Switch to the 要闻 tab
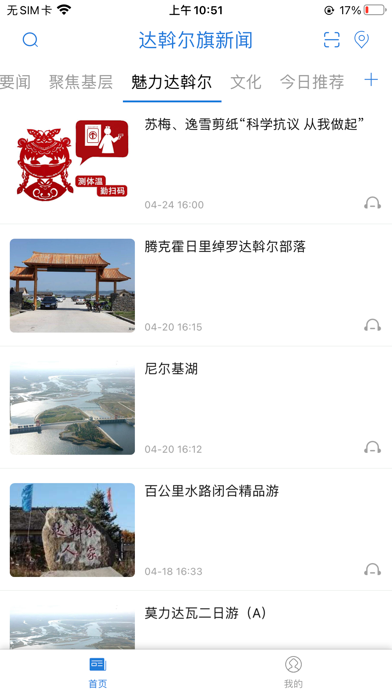This screenshot has height=696, width=392. (15, 82)
